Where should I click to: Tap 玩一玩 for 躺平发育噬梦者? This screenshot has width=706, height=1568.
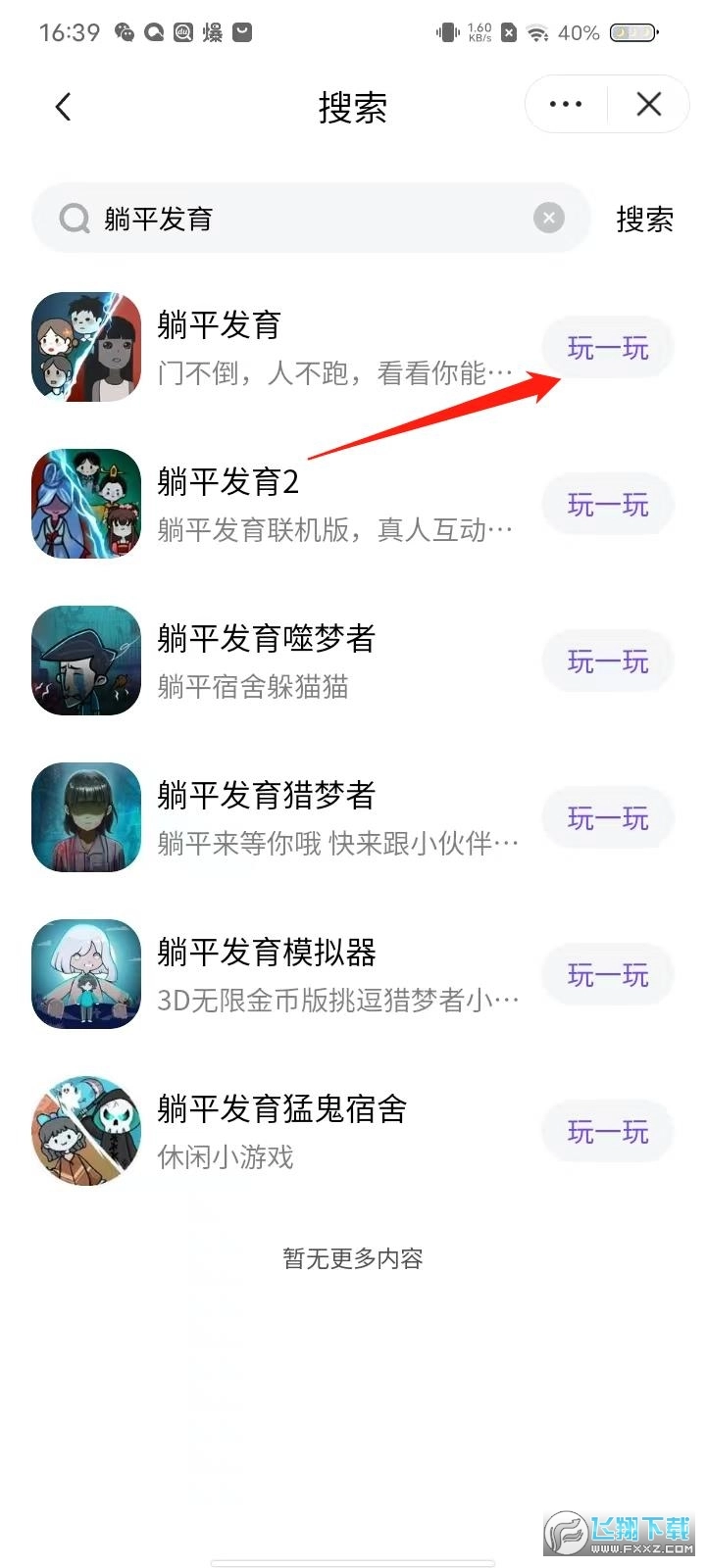point(608,661)
